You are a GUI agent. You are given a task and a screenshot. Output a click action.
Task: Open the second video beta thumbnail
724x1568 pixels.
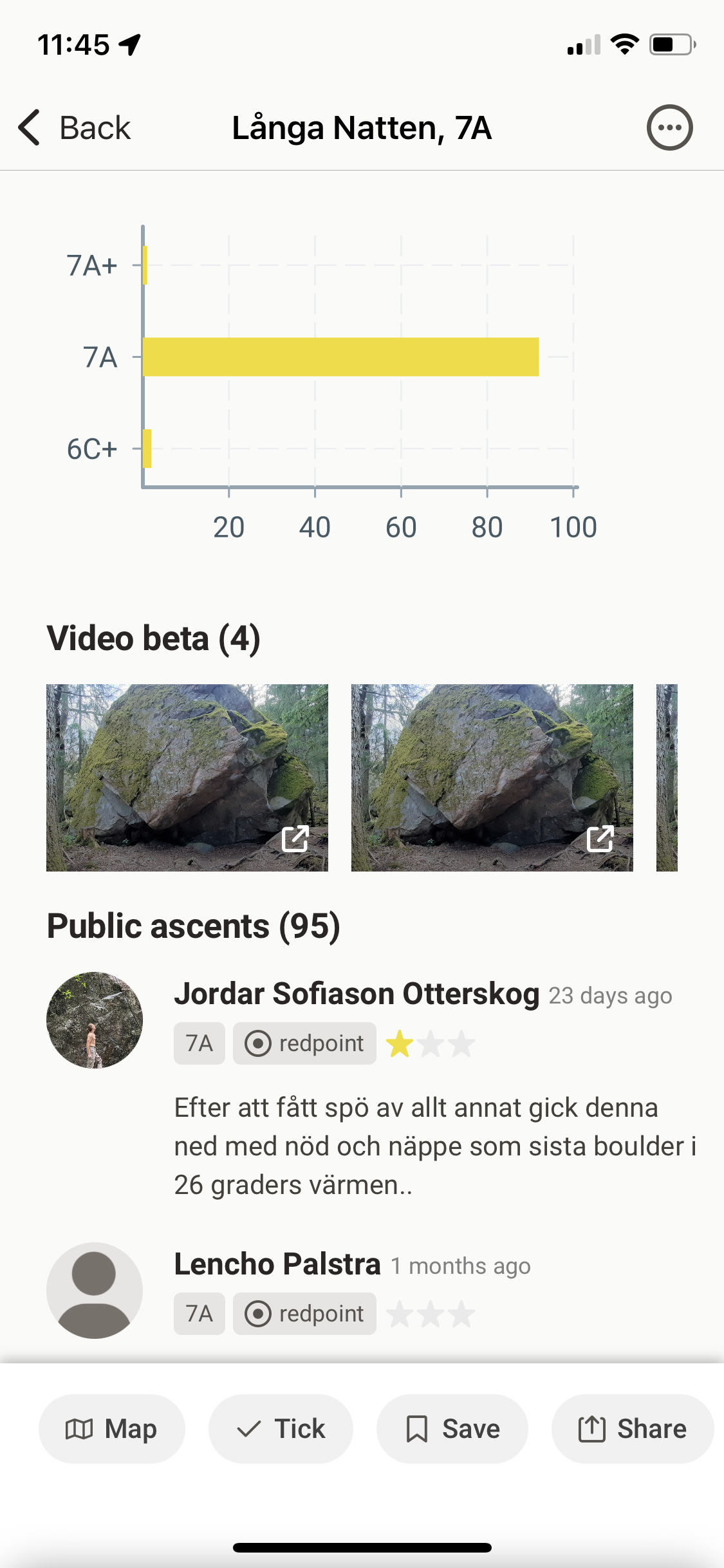492,778
